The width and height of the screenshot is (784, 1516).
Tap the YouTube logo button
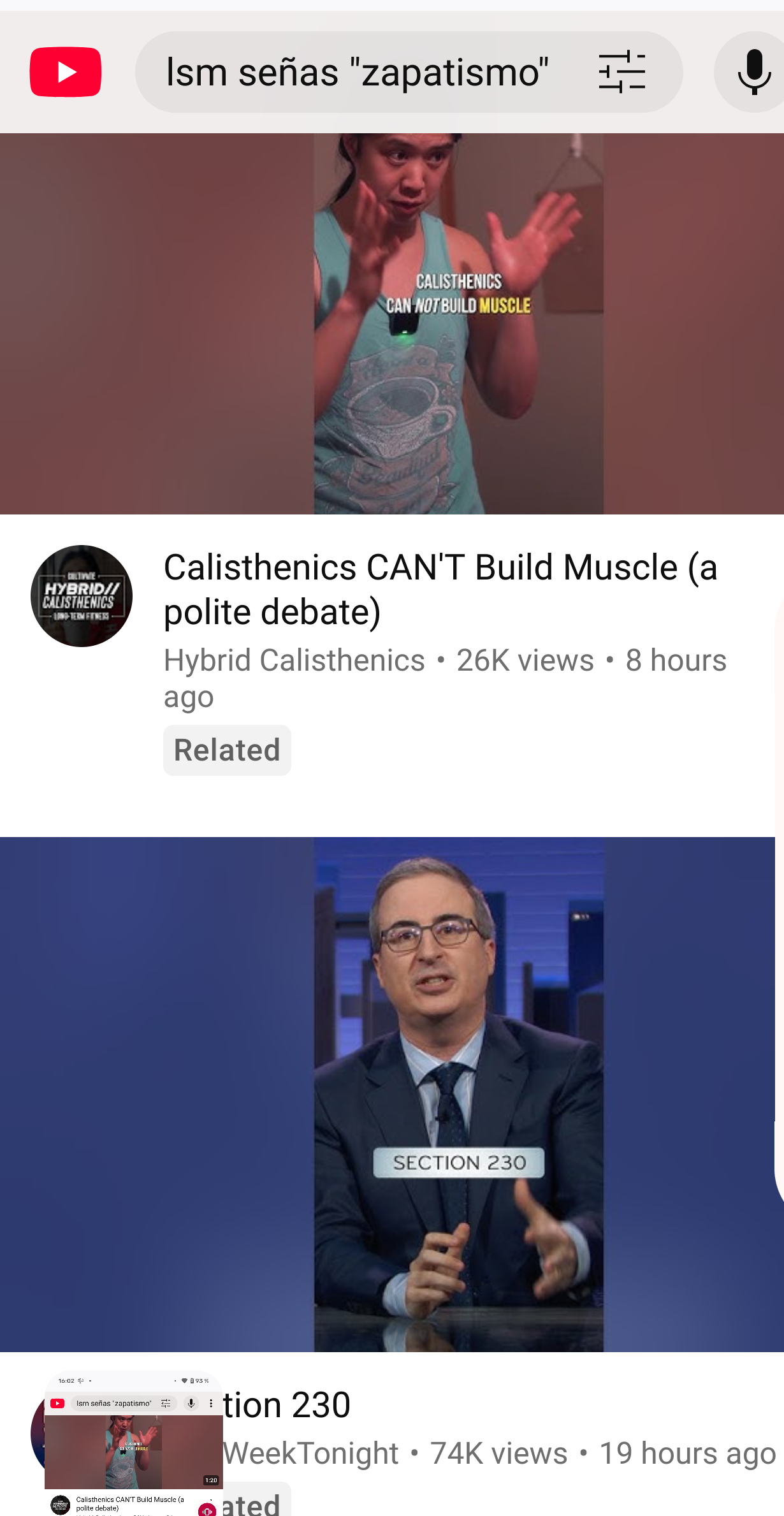click(x=66, y=72)
